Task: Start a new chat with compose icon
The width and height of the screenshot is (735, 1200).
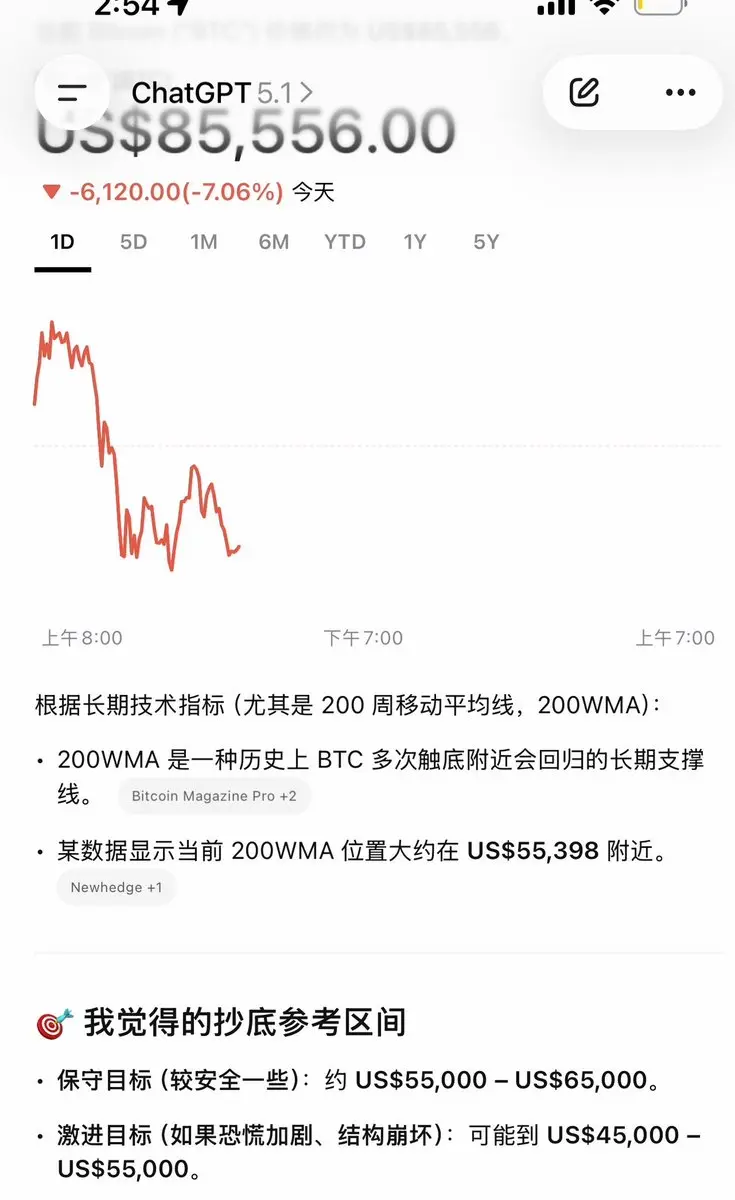Action: tap(584, 93)
